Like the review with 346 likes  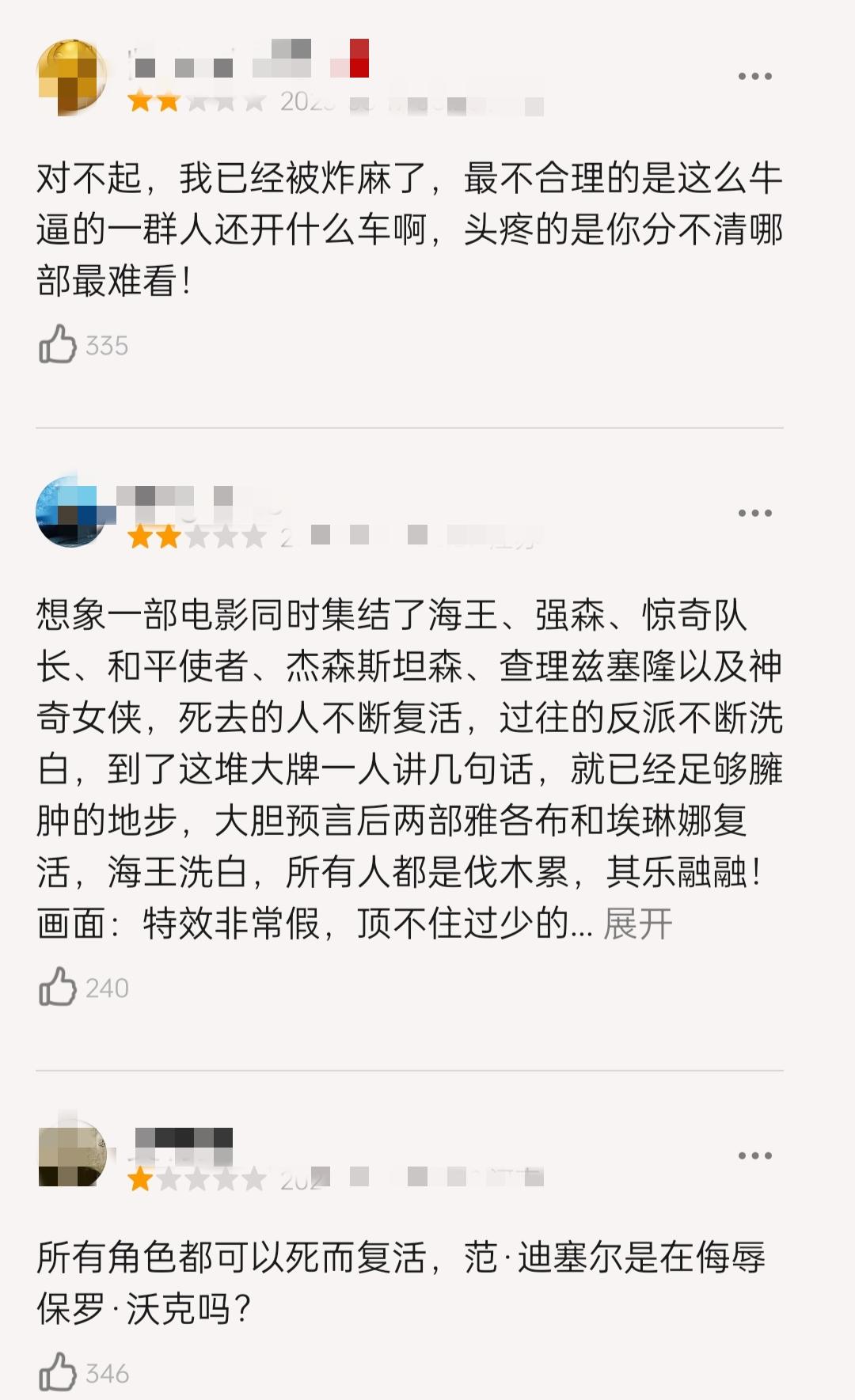pyautogui.click(x=58, y=1373)
